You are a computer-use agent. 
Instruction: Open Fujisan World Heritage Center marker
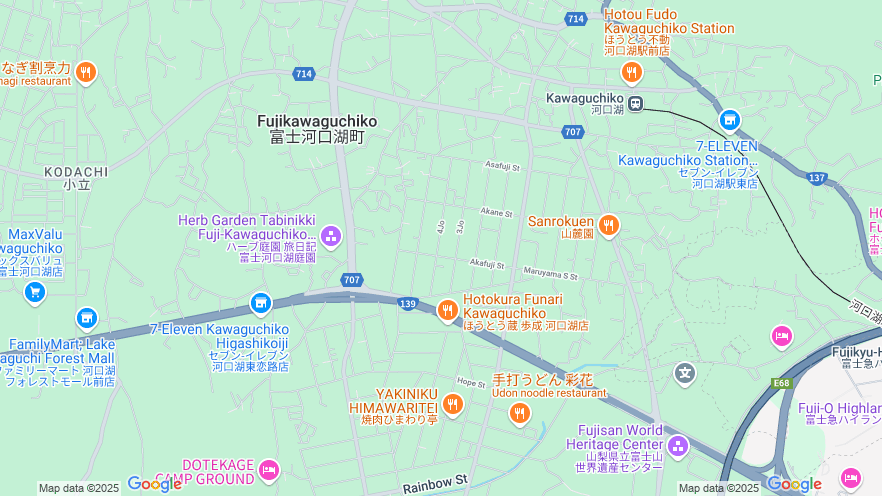[678, 445]
